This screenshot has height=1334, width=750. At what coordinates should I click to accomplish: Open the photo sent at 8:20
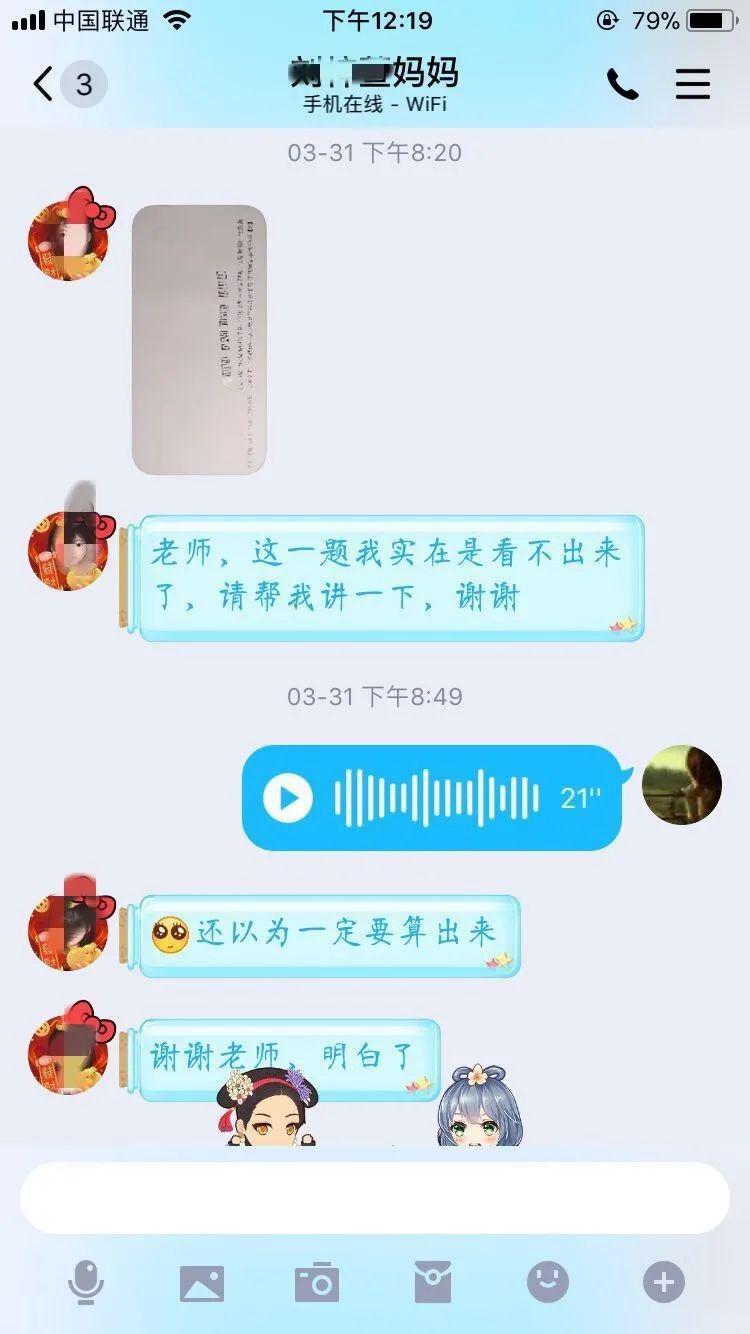pyautogui.click(x=199, y=339)
